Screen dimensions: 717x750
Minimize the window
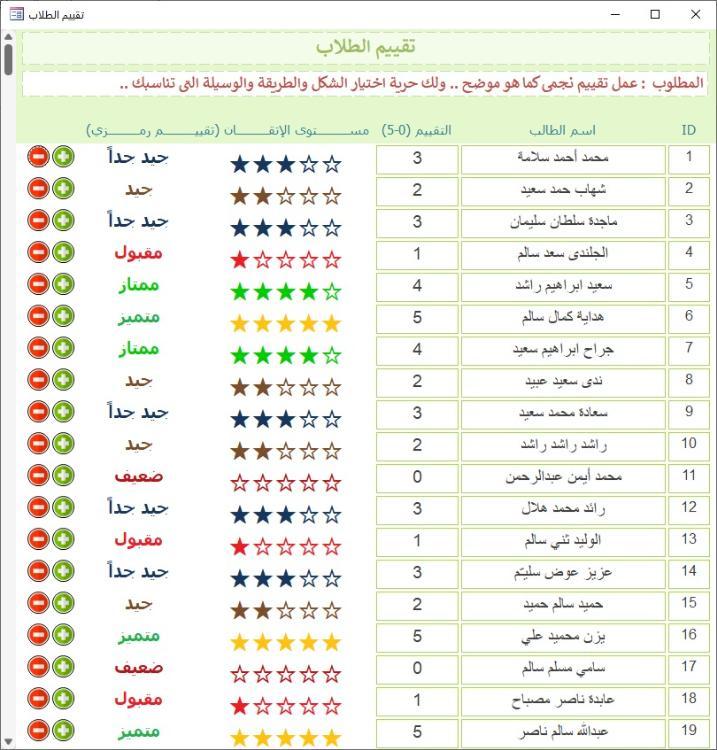614,14
